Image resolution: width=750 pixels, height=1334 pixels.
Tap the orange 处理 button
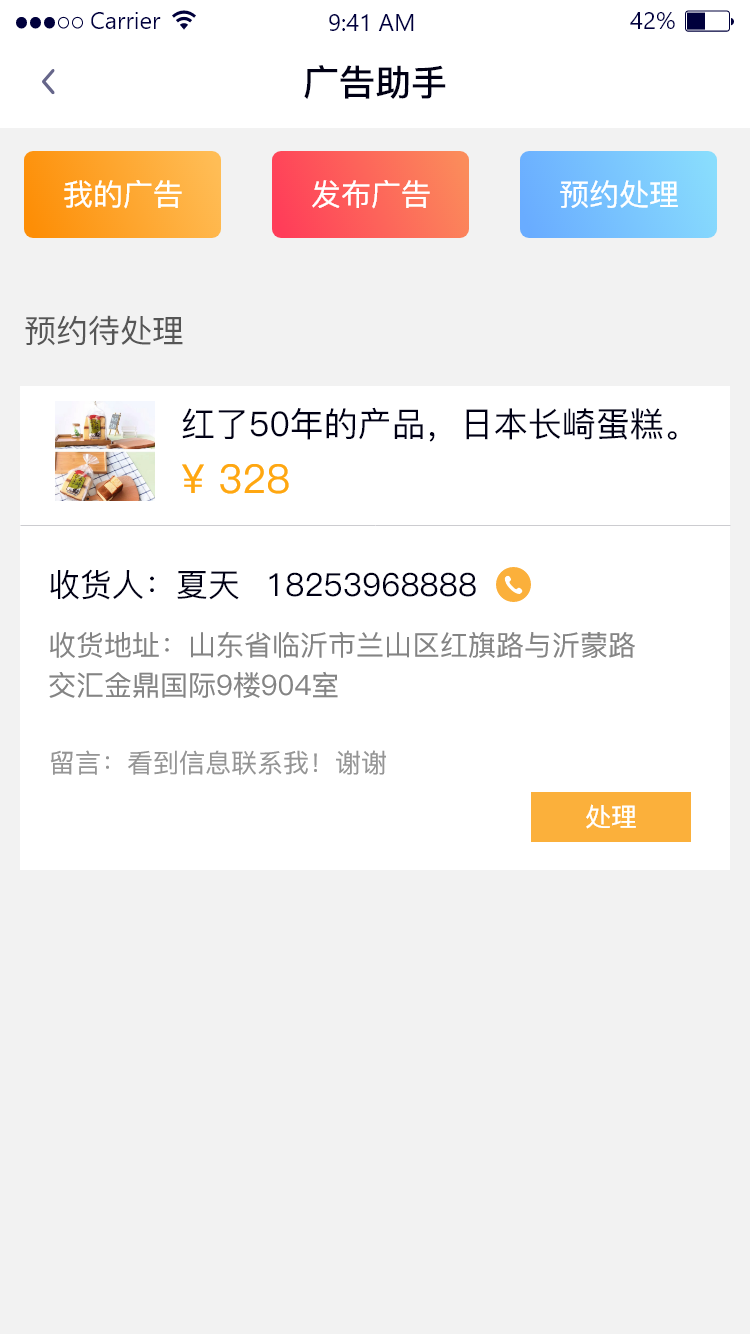point(610,817)
